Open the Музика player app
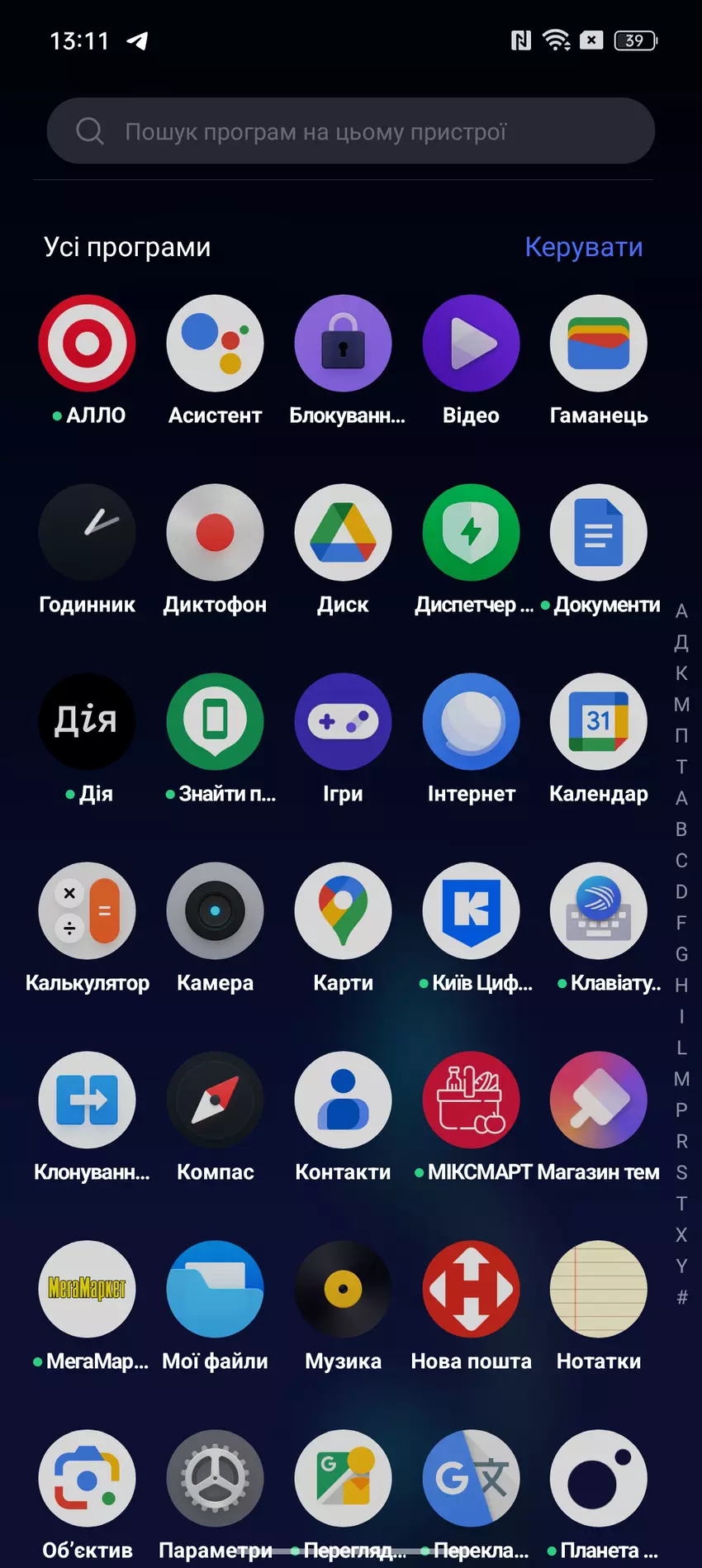The height and width of the screenshot is (1568, 702). (343, 1290)
